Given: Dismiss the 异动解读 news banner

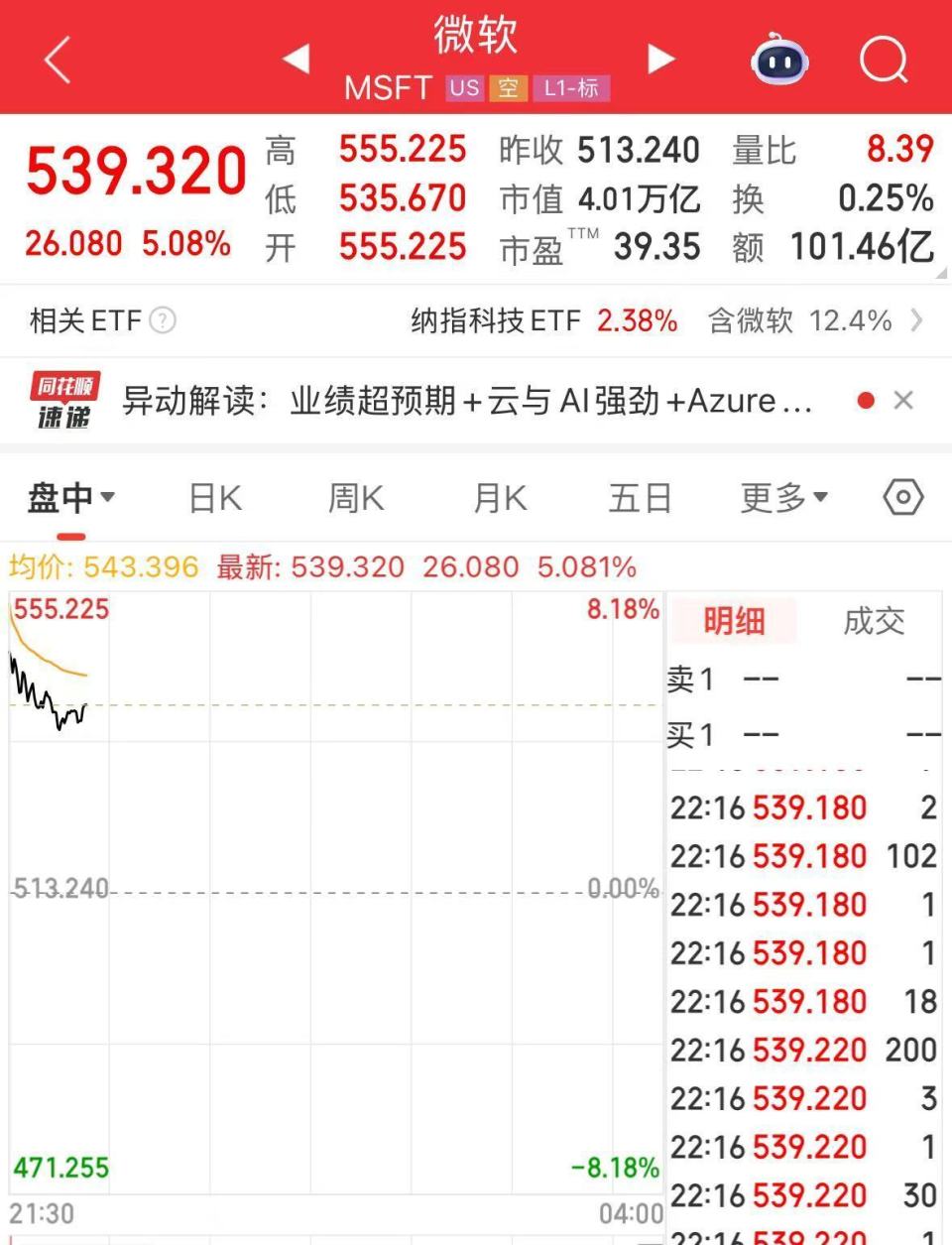Looking at the screenshot, I should tap(903, 400).
